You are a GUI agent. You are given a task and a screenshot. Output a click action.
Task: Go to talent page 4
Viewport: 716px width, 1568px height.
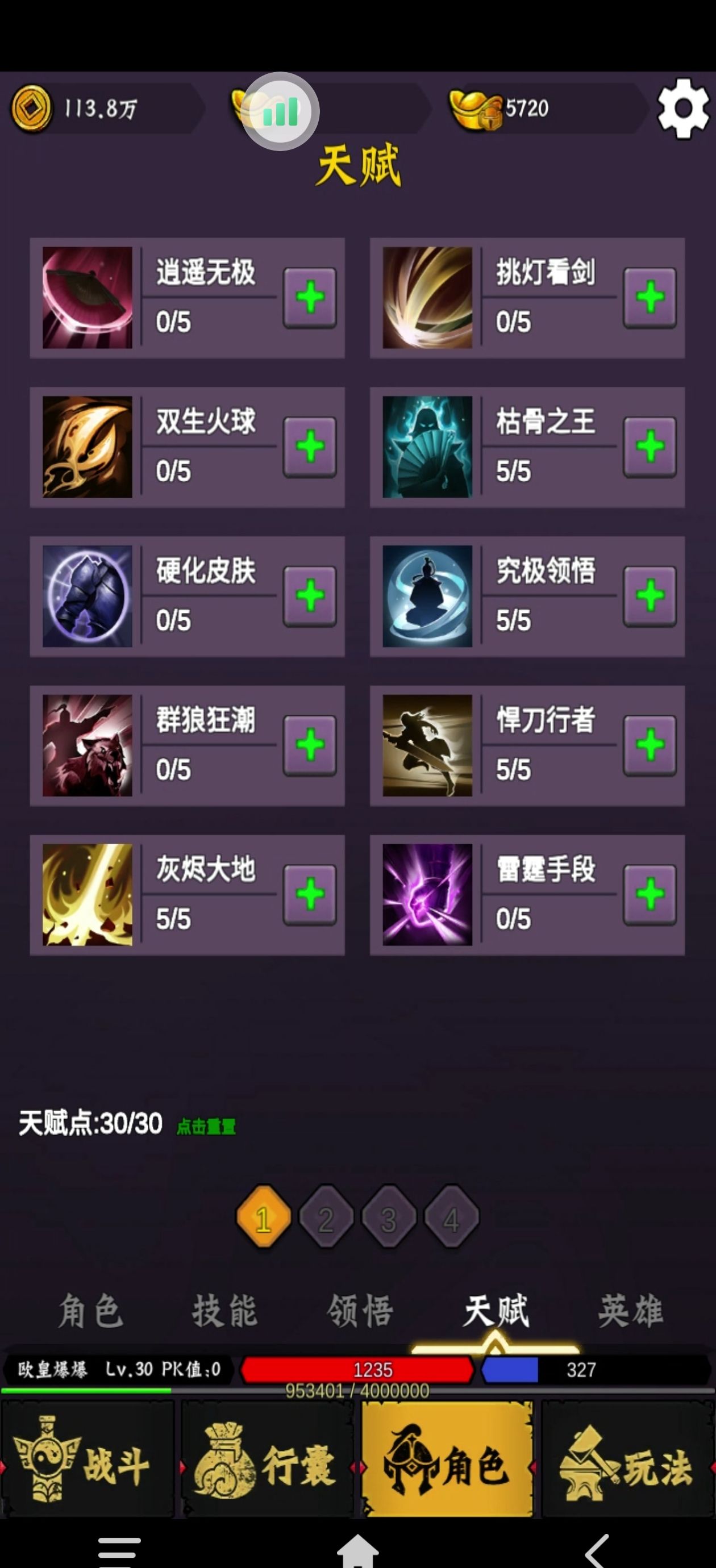(x=451, y=1219)
